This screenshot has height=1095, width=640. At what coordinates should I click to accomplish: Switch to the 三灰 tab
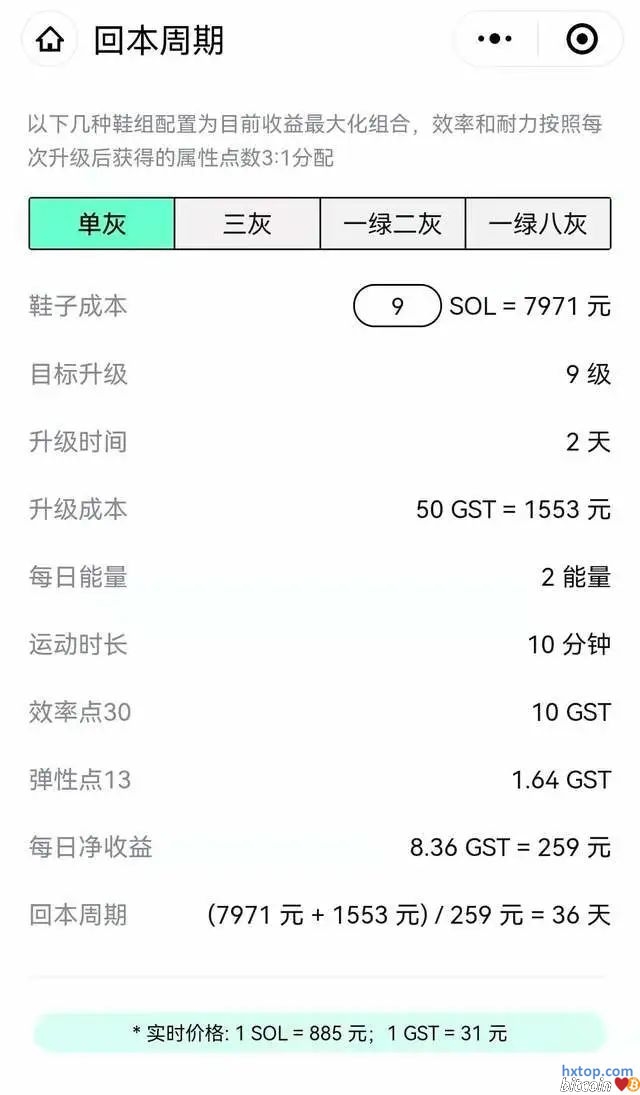pyautogui.click(x=247, y=223)
